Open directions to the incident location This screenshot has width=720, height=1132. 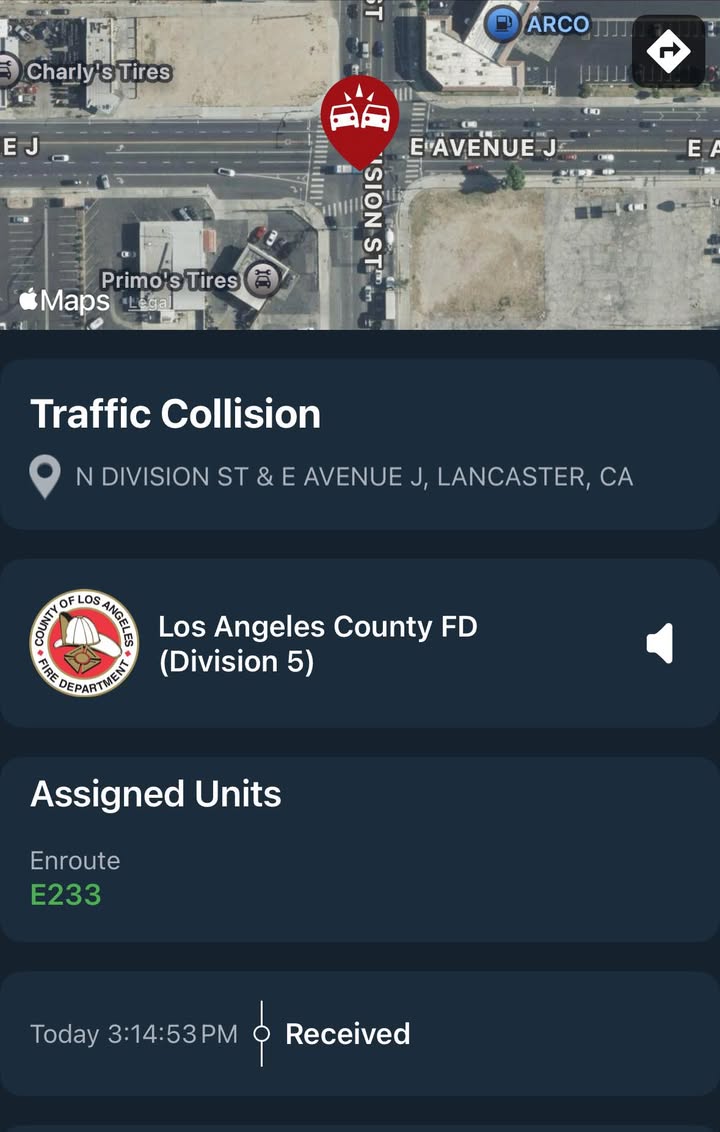[x=668, y=51]
